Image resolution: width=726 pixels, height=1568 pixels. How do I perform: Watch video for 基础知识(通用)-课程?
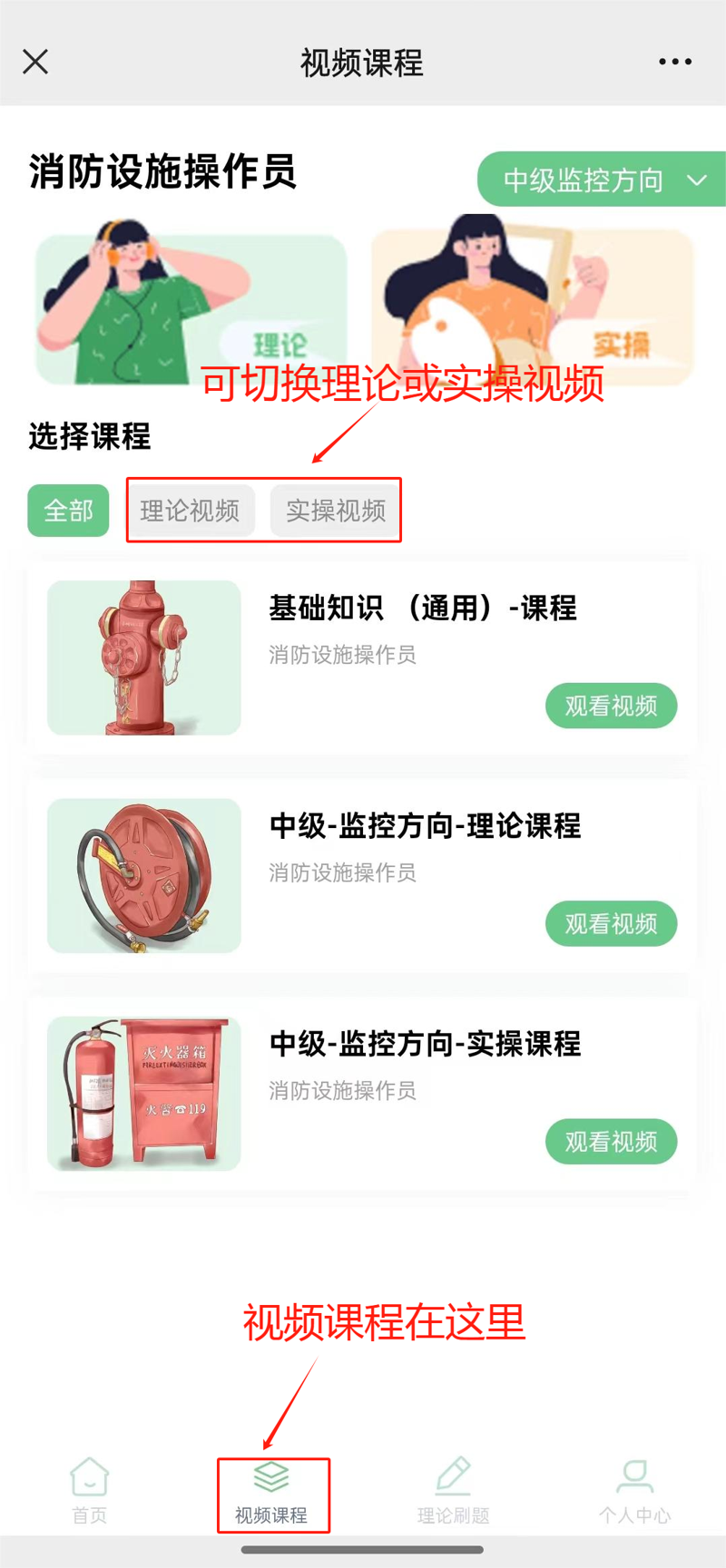coord(611,706)
